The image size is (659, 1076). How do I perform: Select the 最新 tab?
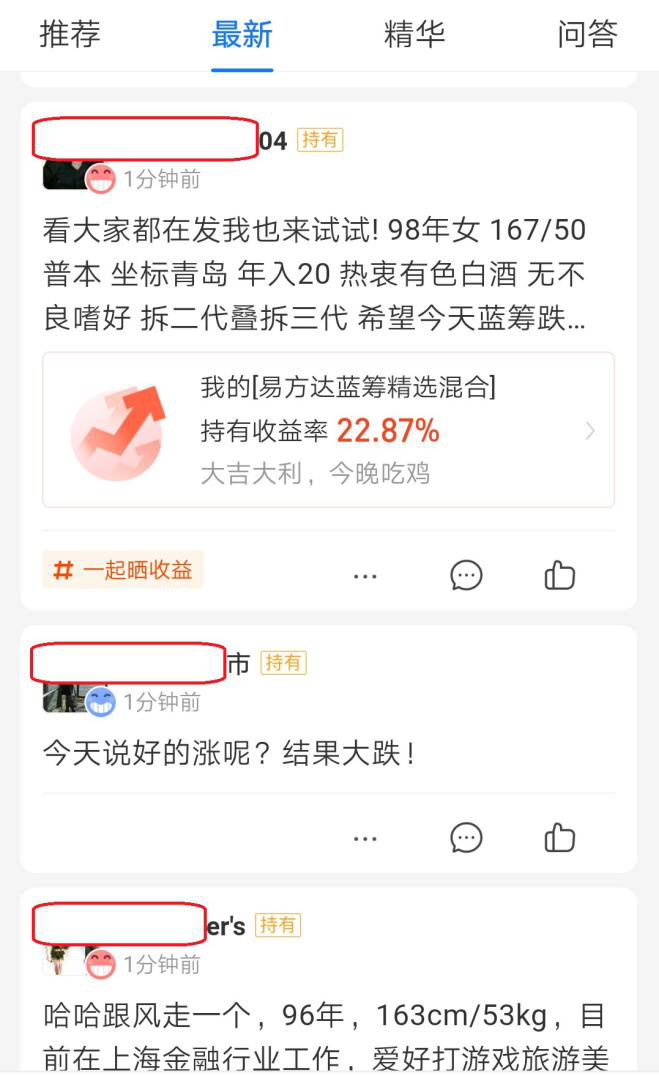pos(242,34)
